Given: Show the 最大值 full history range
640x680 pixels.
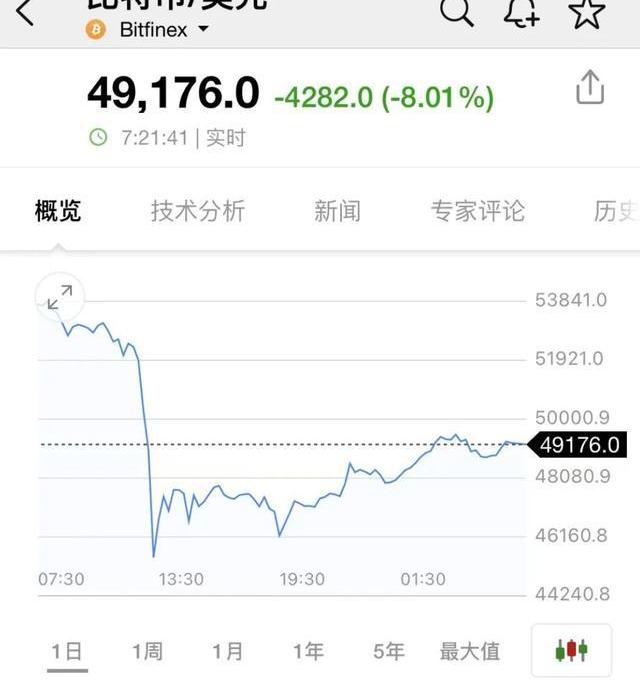Looking at the screenshot, I should (470, 651).
